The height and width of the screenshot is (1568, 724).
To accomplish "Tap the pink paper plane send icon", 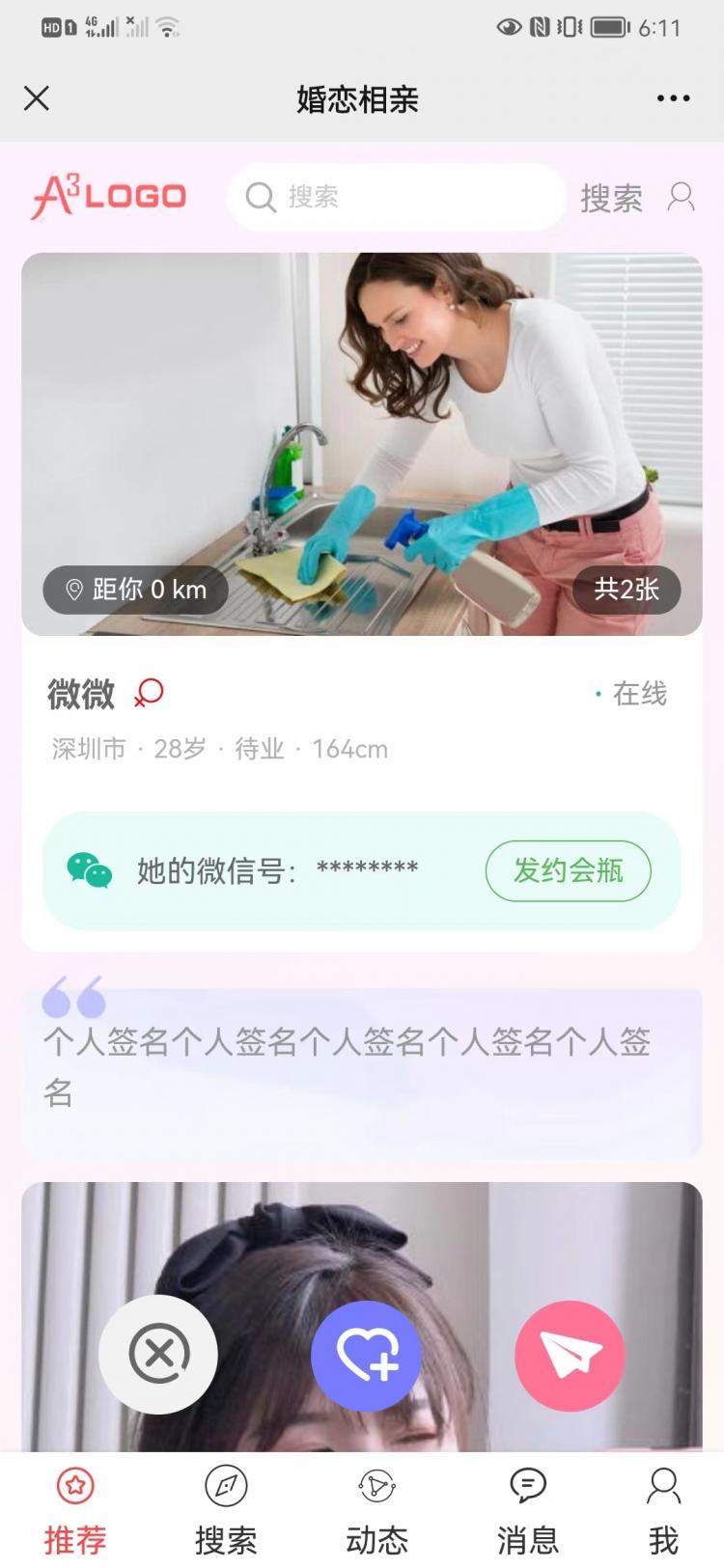I will click(569, 1354).
